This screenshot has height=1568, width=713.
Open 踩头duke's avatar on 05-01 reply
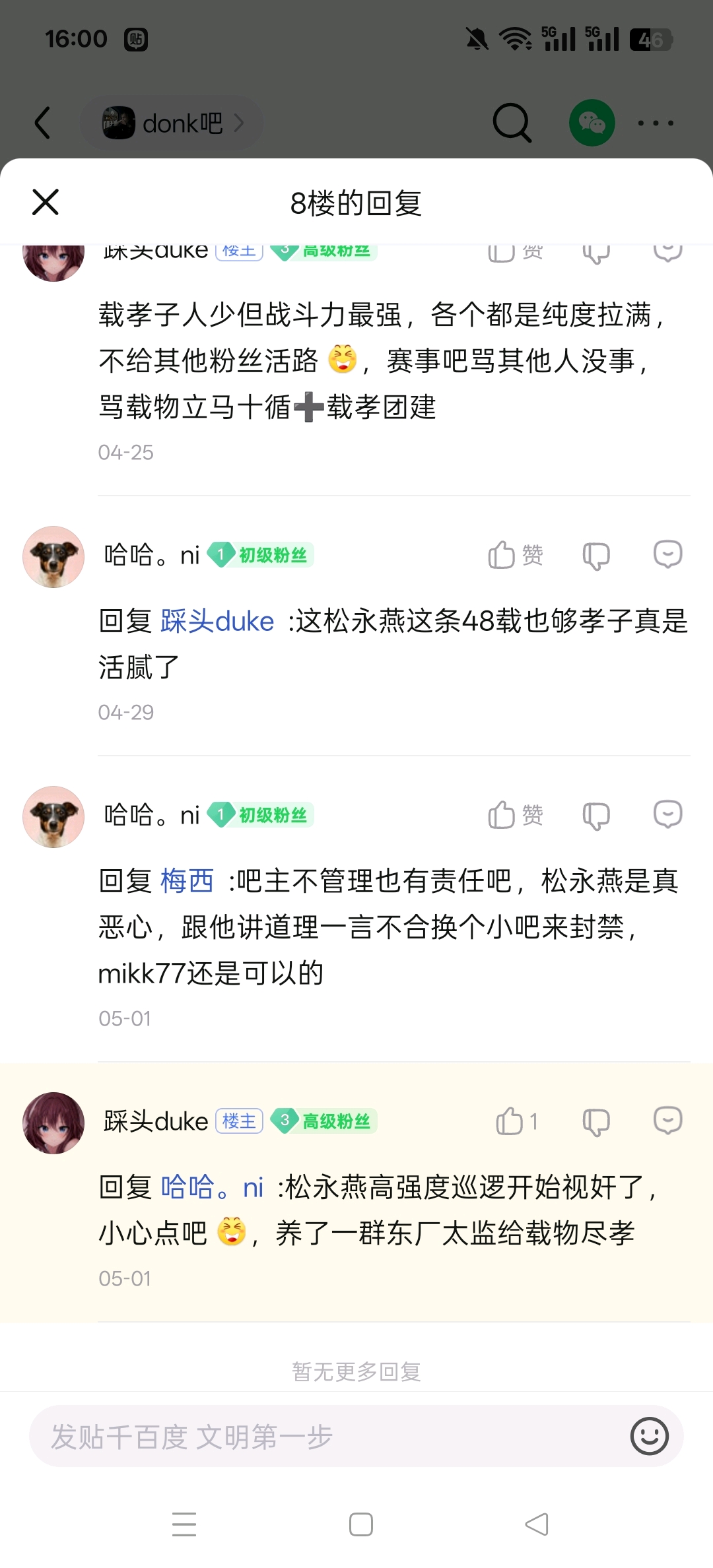pos(53,1123)
